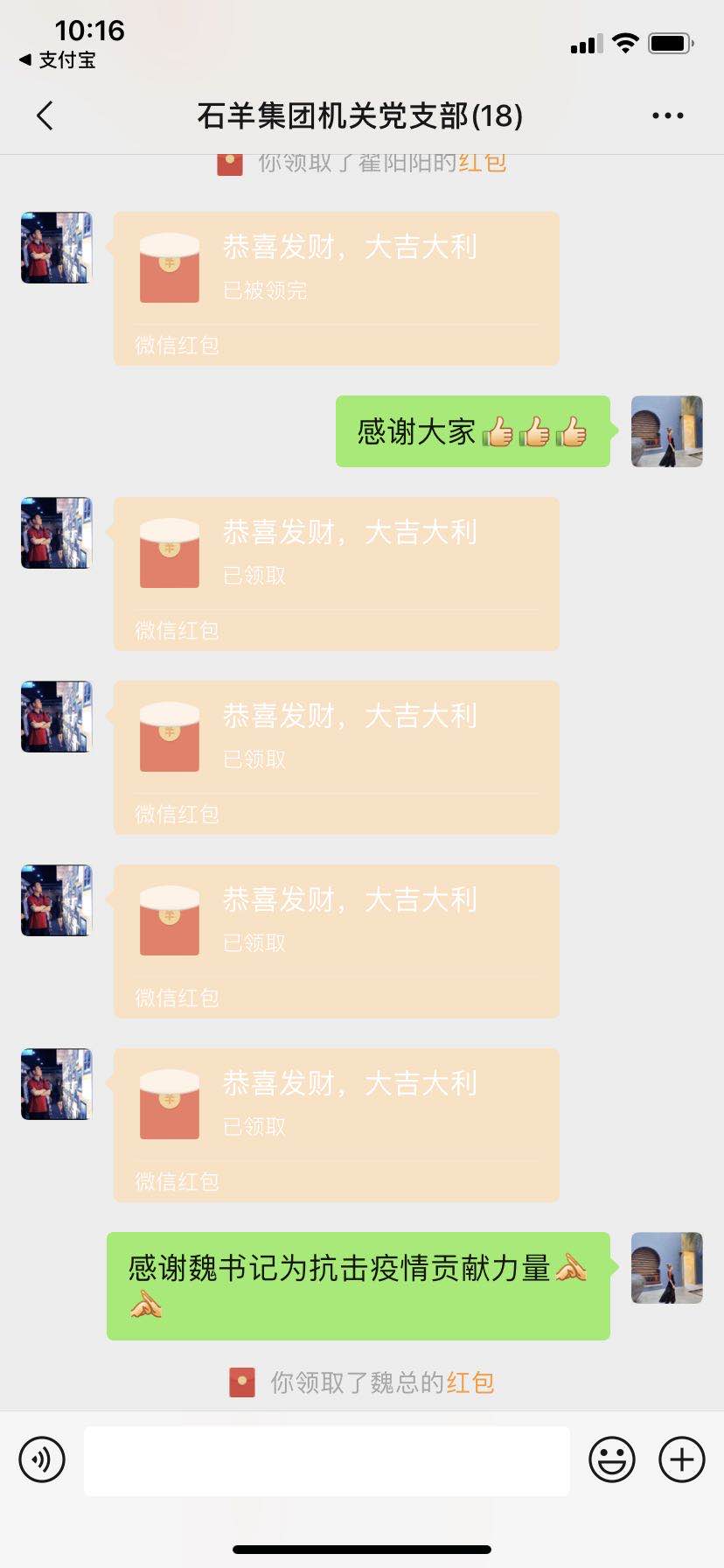This screenshot has height=1568, width=724.
Task: Focus the message text field
Action: (x=326, y=1460)
